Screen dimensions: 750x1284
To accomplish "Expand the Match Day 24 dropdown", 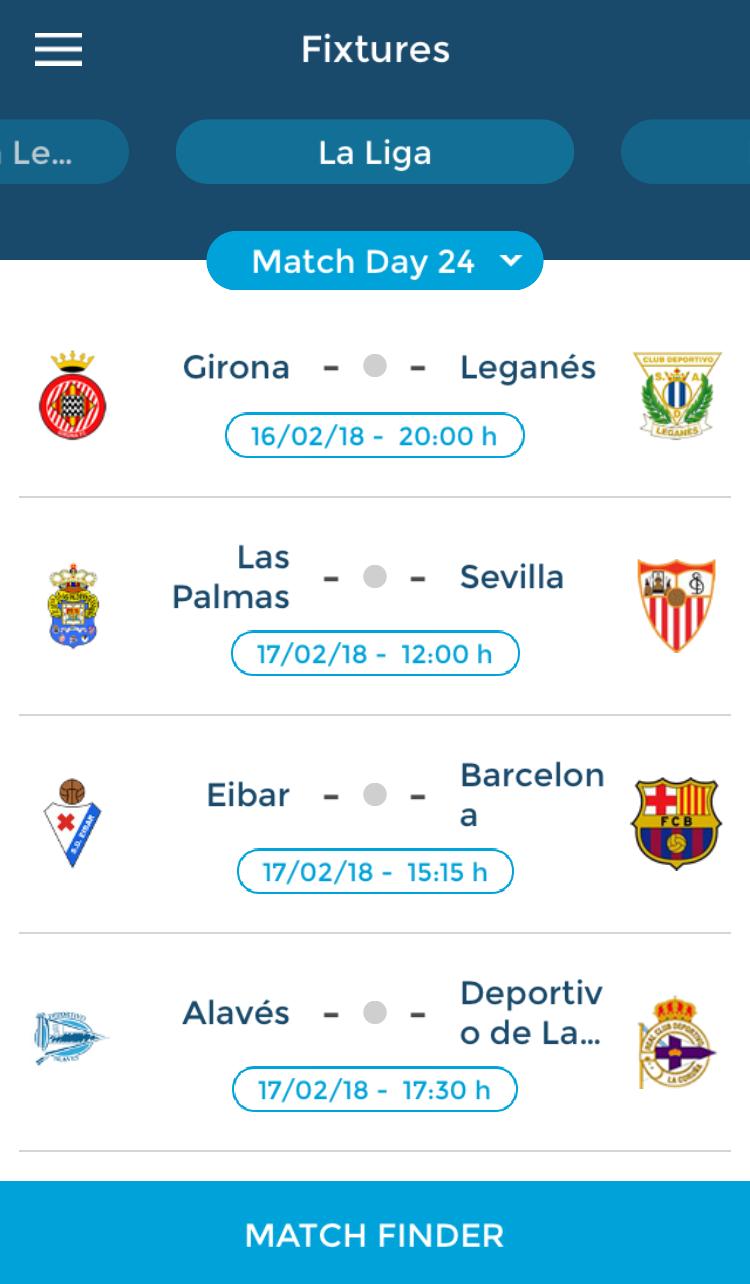I will (x=375, y=261).
